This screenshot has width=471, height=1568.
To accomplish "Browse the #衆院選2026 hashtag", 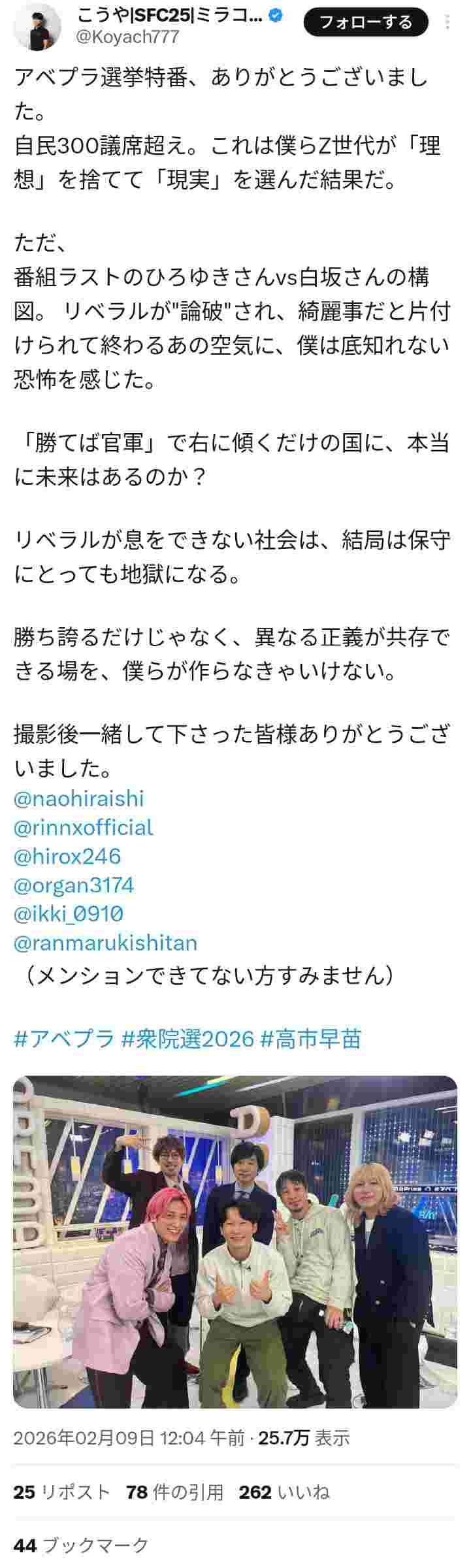I will click(187, 1039).
